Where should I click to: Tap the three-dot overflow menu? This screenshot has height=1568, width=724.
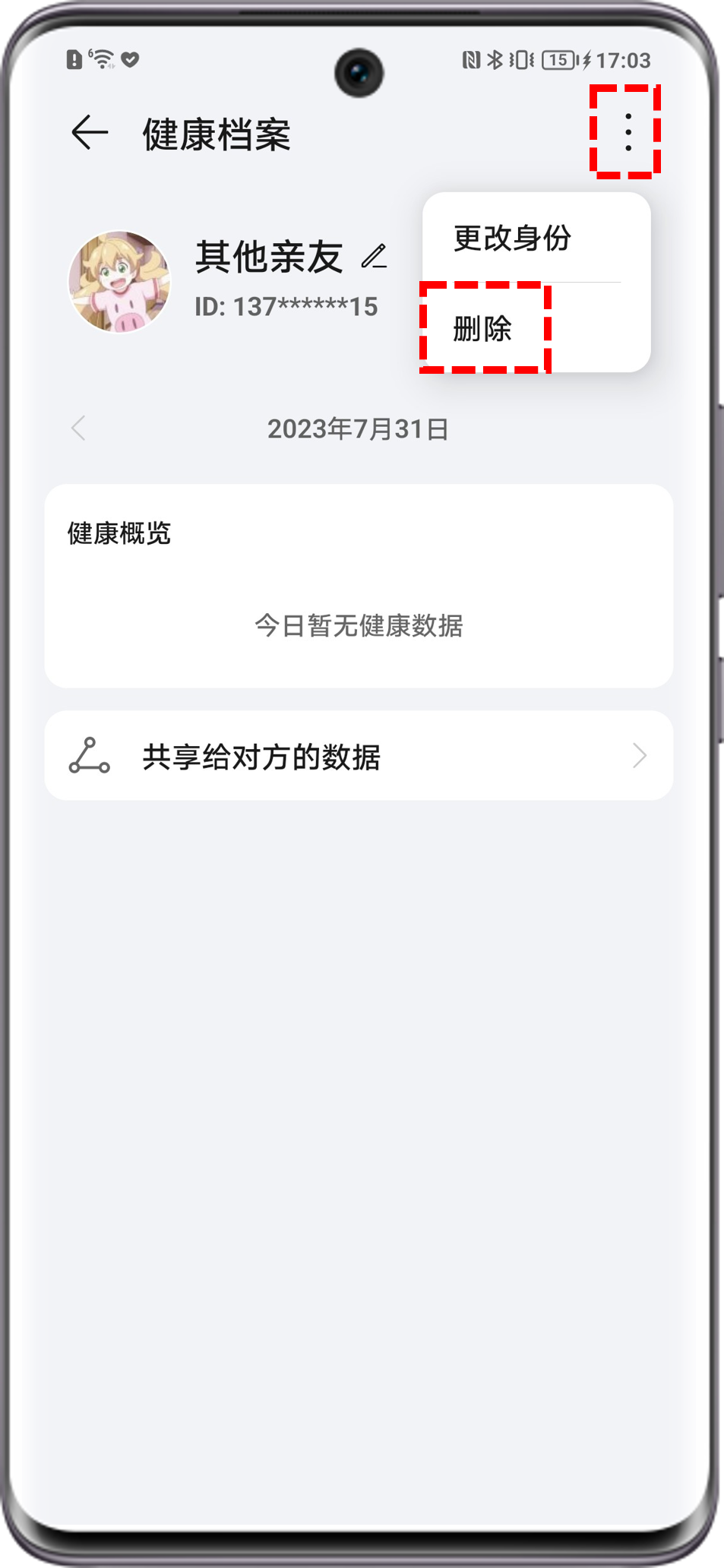click(628, 133)
